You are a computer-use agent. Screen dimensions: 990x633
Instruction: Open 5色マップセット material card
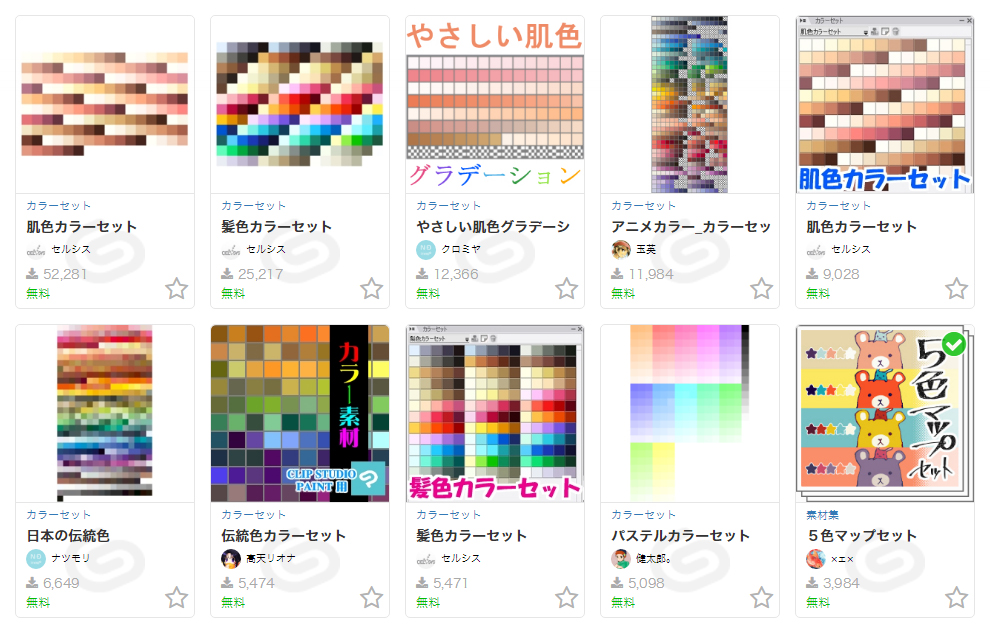884,413
